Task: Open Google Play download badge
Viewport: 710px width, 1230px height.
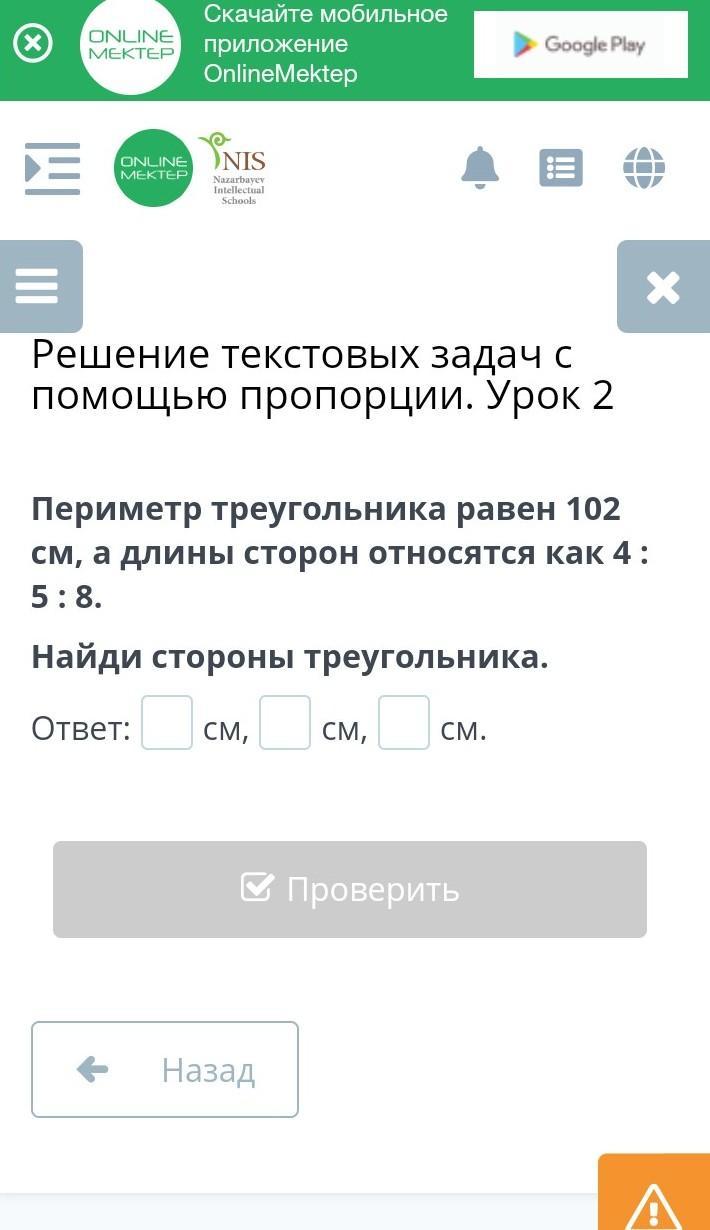Action: (x=580, y=44)
